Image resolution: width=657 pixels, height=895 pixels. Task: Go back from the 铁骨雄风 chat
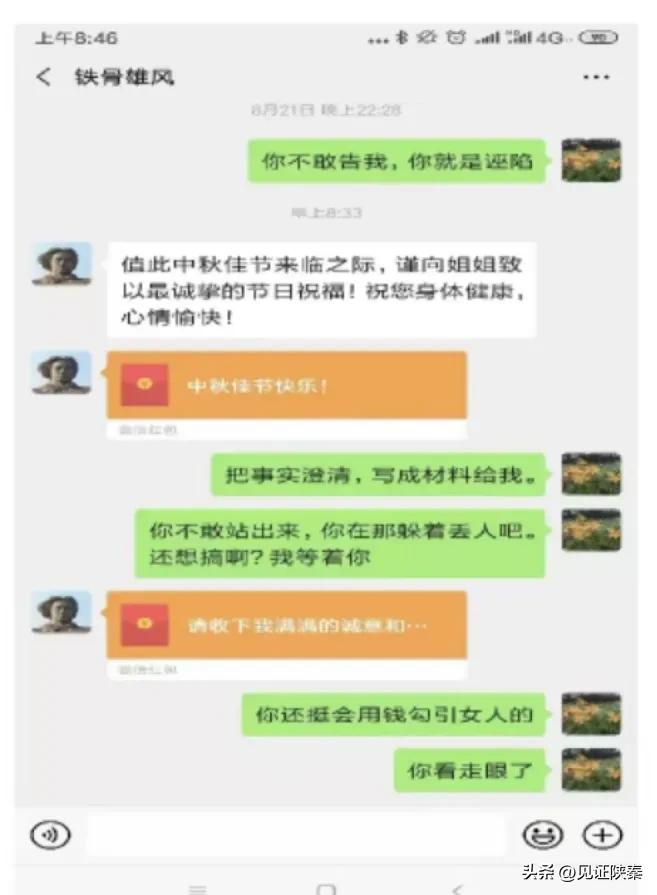tap(43, 77)
